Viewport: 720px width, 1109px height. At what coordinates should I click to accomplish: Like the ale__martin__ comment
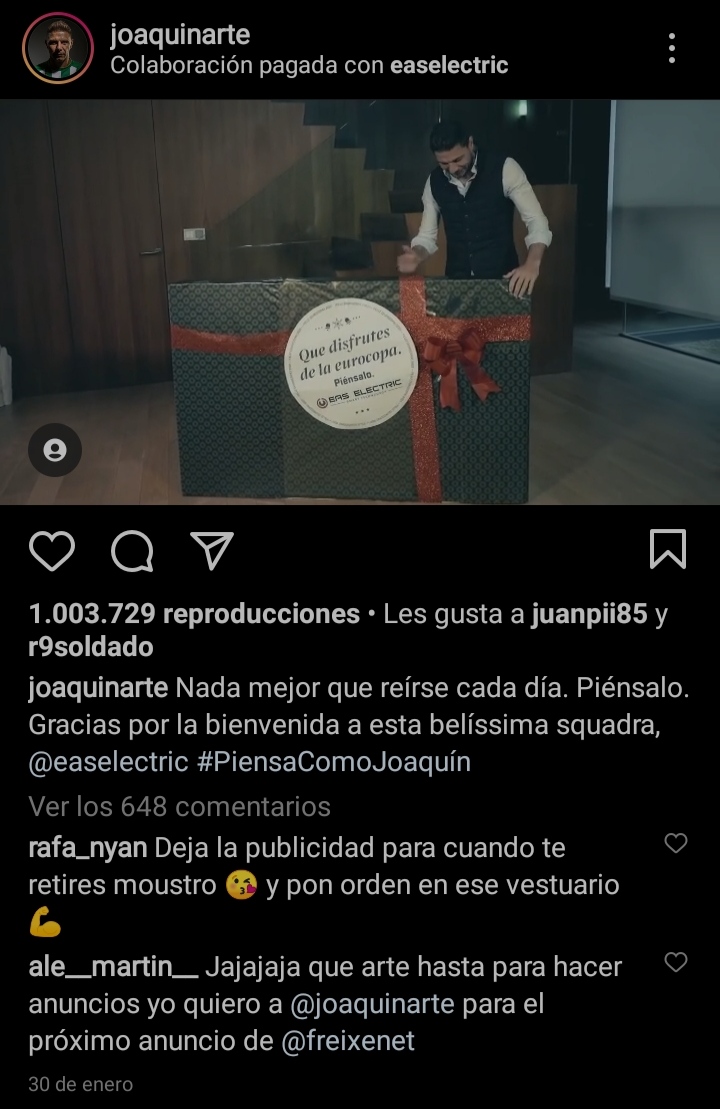(x=676, y=963)
